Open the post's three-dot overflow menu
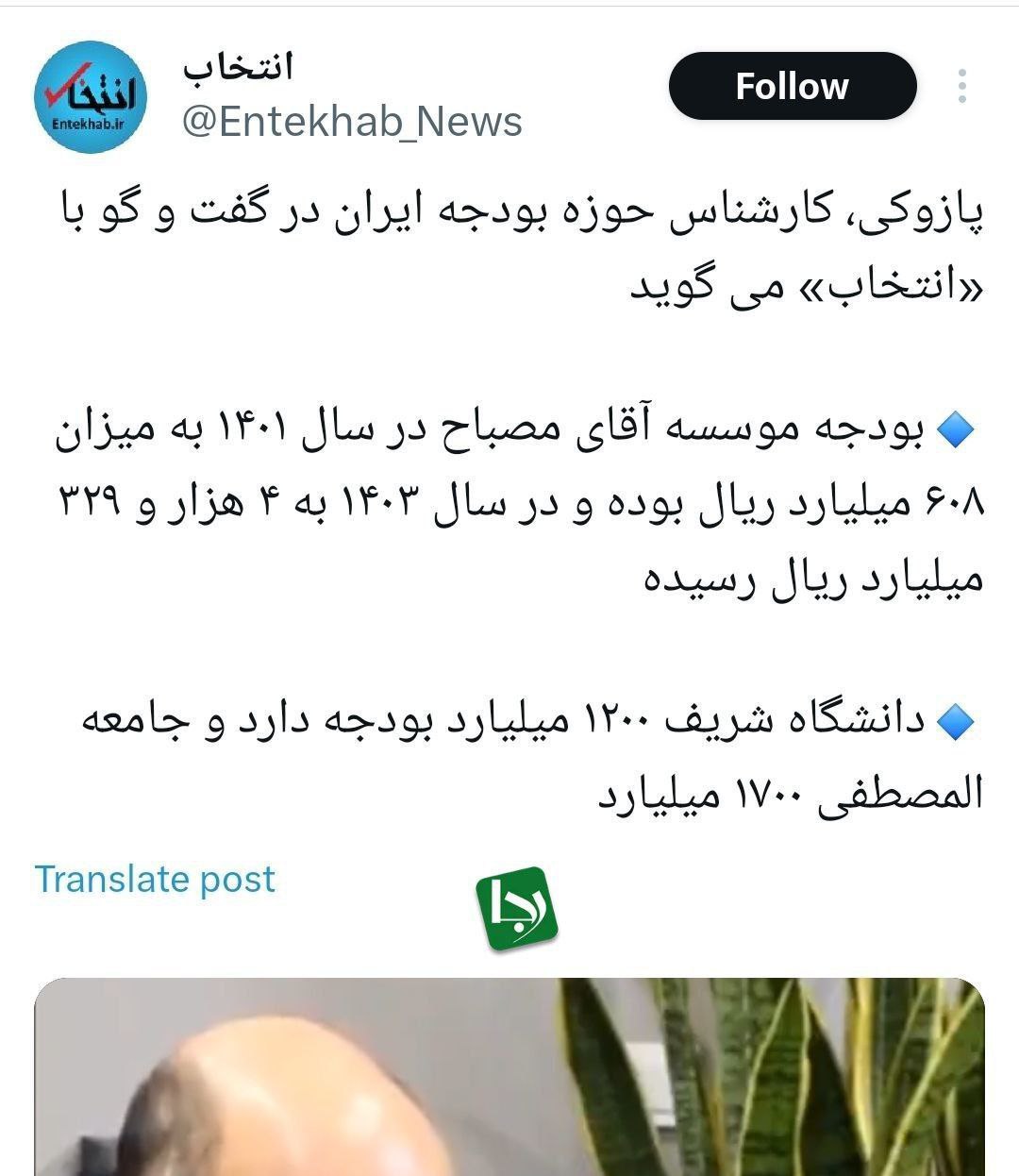 [961, 86]
